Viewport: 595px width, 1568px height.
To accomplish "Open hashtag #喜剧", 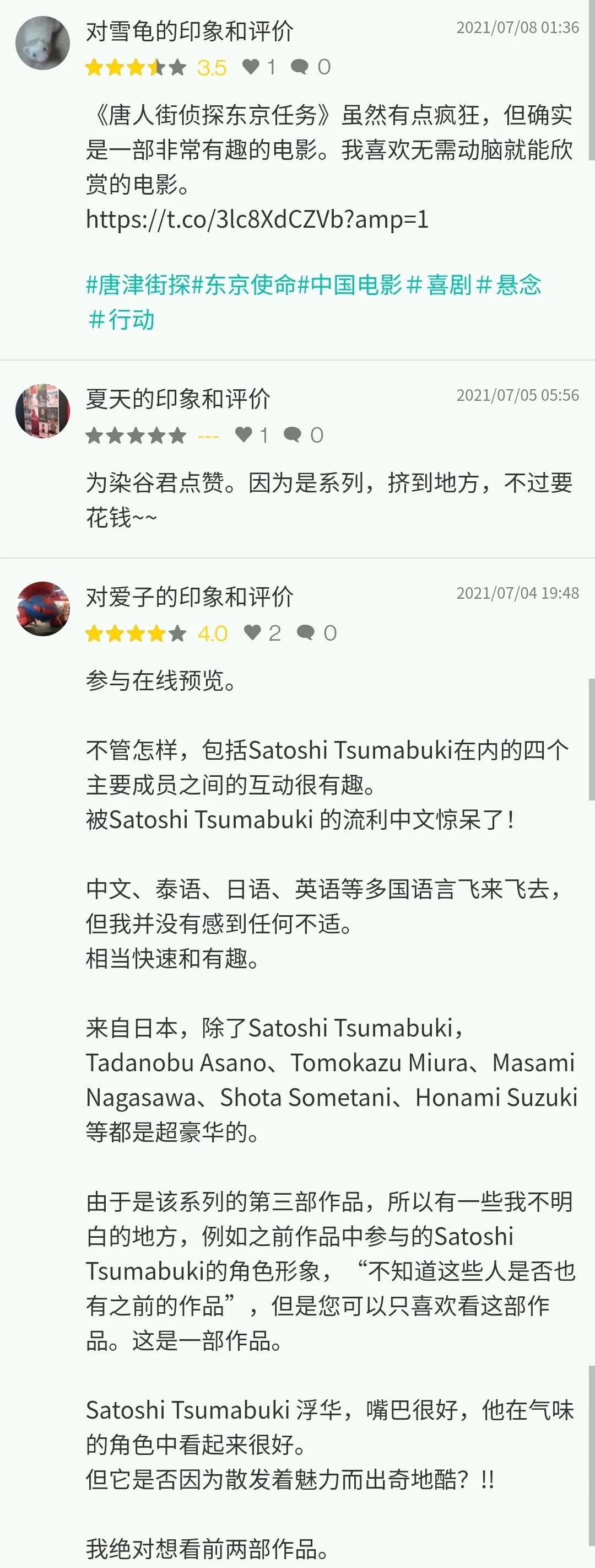I will coord(439,284).
